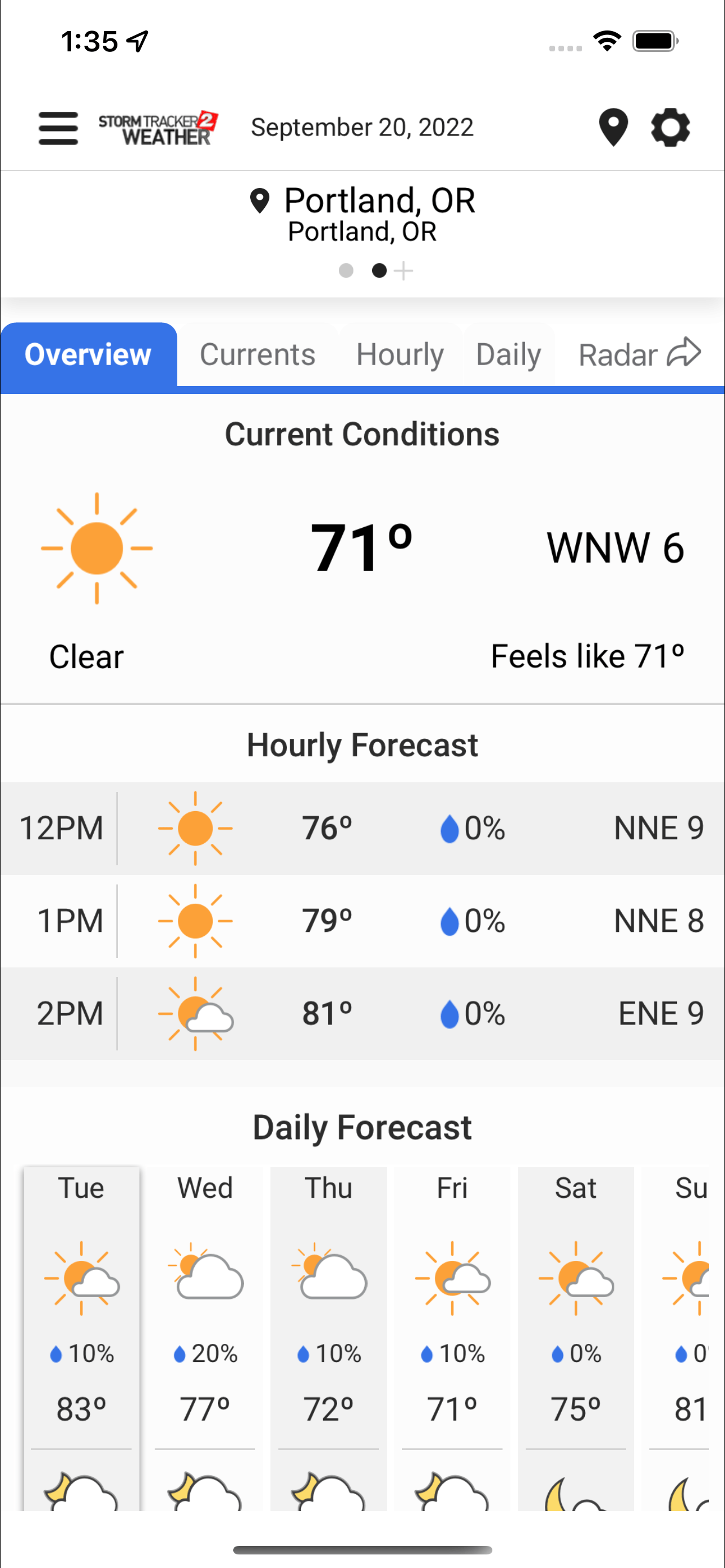Select the Radar tab
Image resolution: width=725 pixels, height=1568 pixels.
(618, 354)
